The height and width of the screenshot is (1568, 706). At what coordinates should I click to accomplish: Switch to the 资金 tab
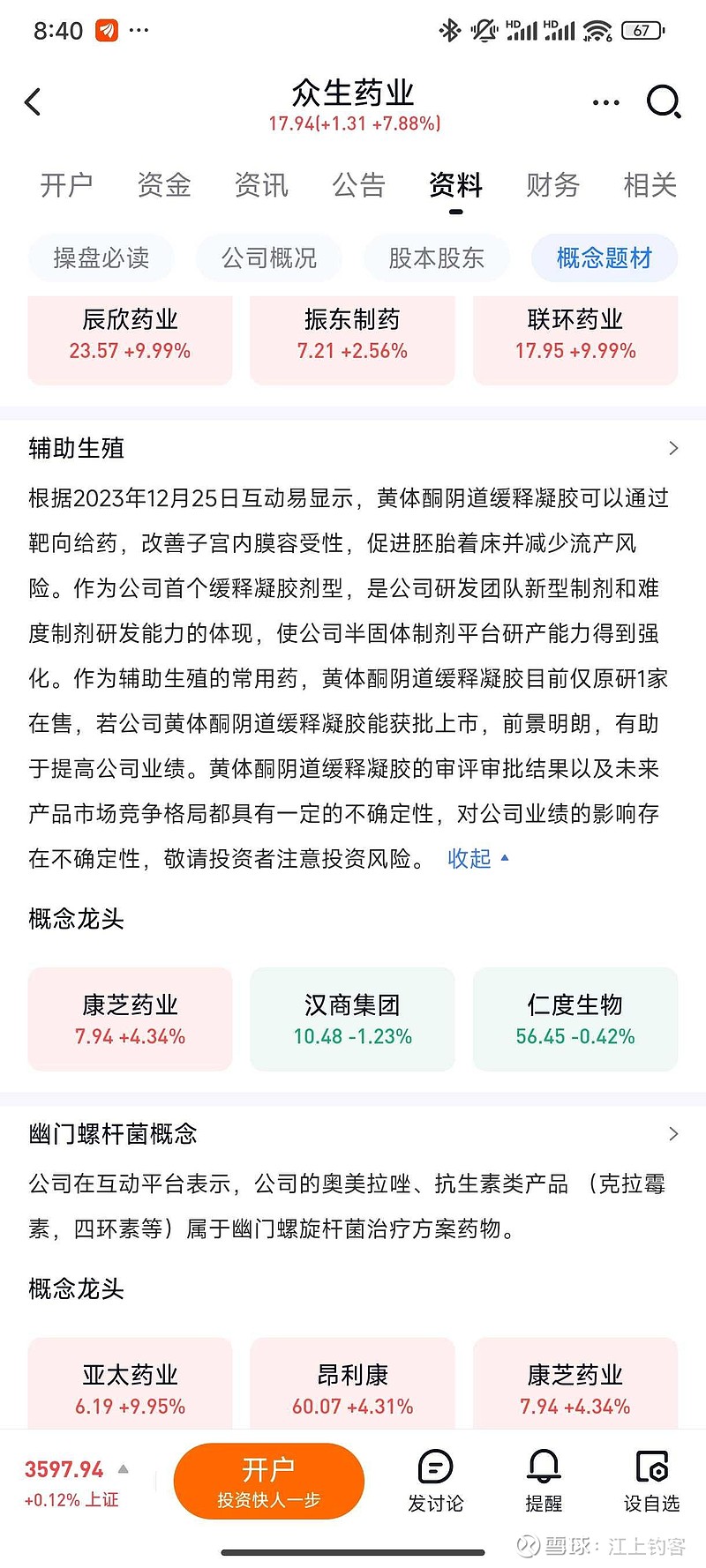[164, 185]
